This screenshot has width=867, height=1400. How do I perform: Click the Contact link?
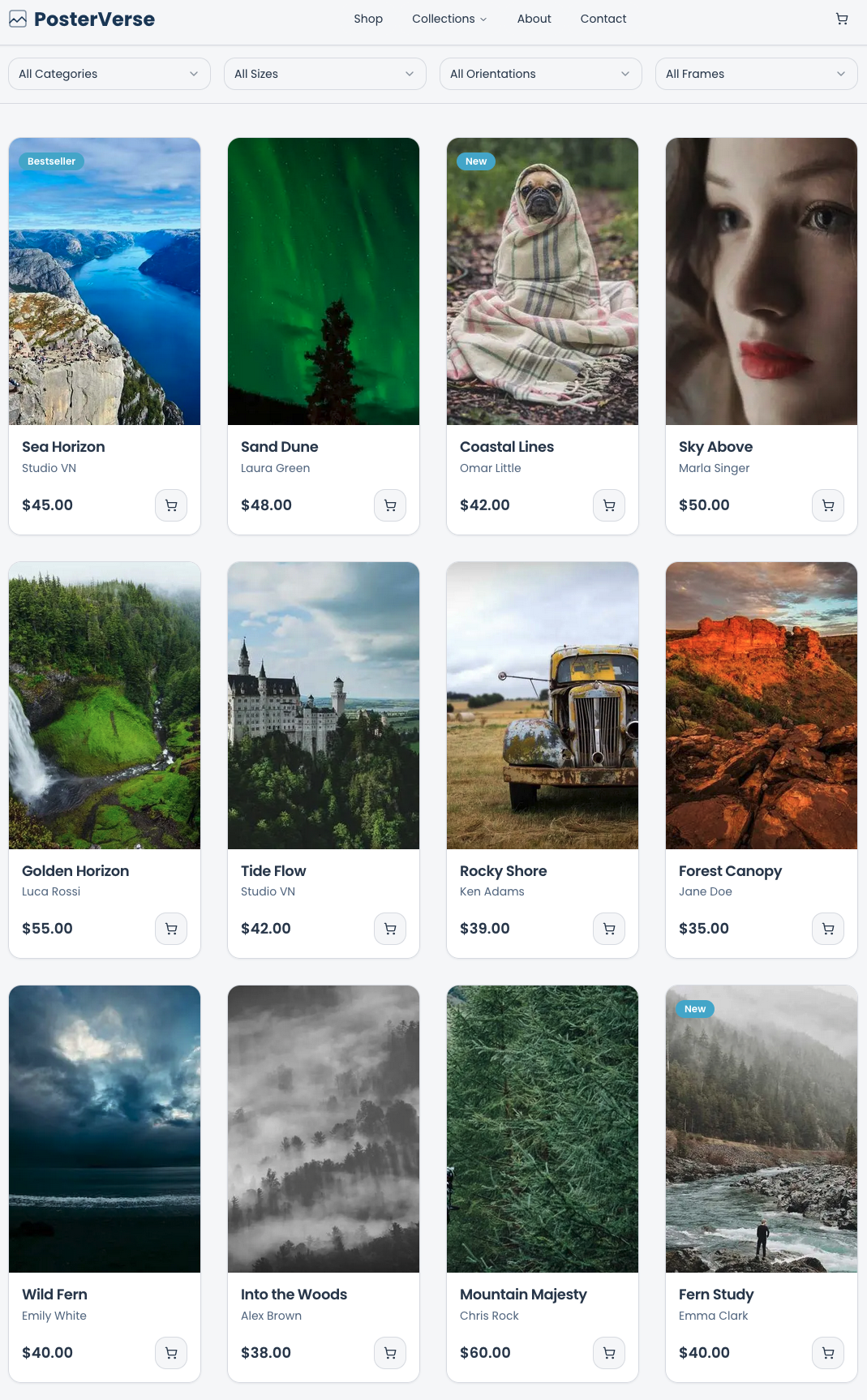(603, 19)
